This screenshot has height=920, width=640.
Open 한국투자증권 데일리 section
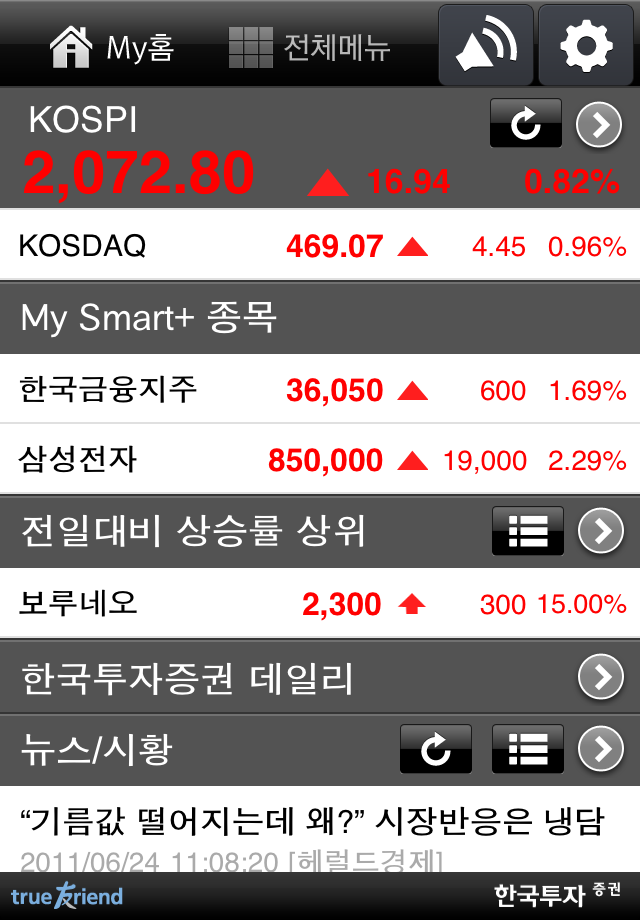click(x=320, y=678)
